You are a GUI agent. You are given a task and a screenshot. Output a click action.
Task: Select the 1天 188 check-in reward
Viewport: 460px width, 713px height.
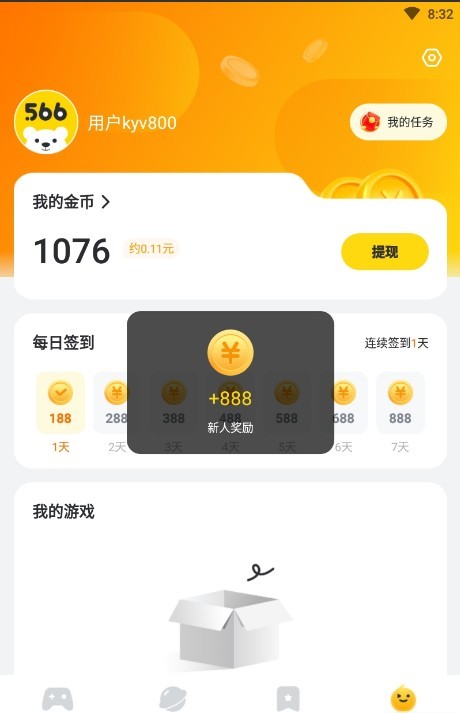click(60, 403)
